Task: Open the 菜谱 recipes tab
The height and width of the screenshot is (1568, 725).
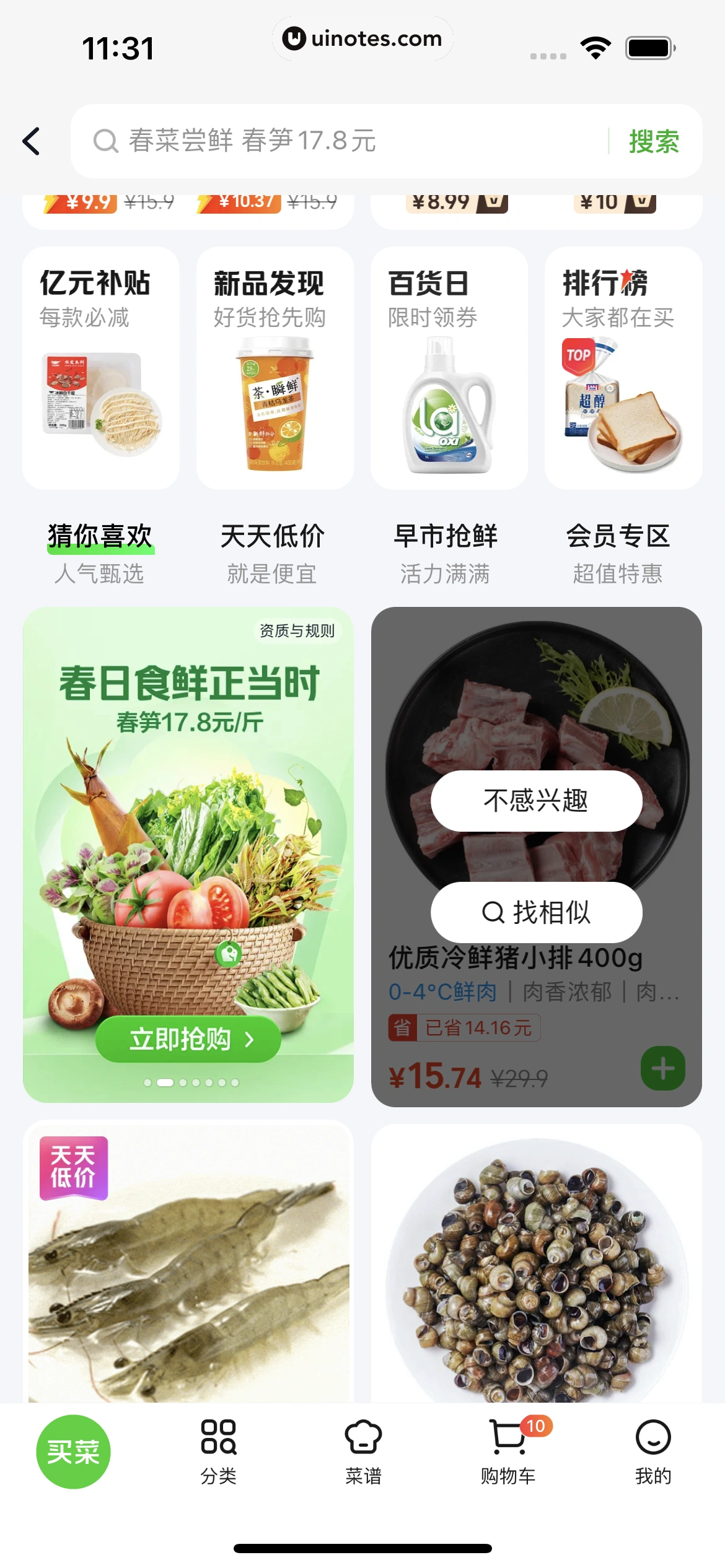Action: (363, 1451)
